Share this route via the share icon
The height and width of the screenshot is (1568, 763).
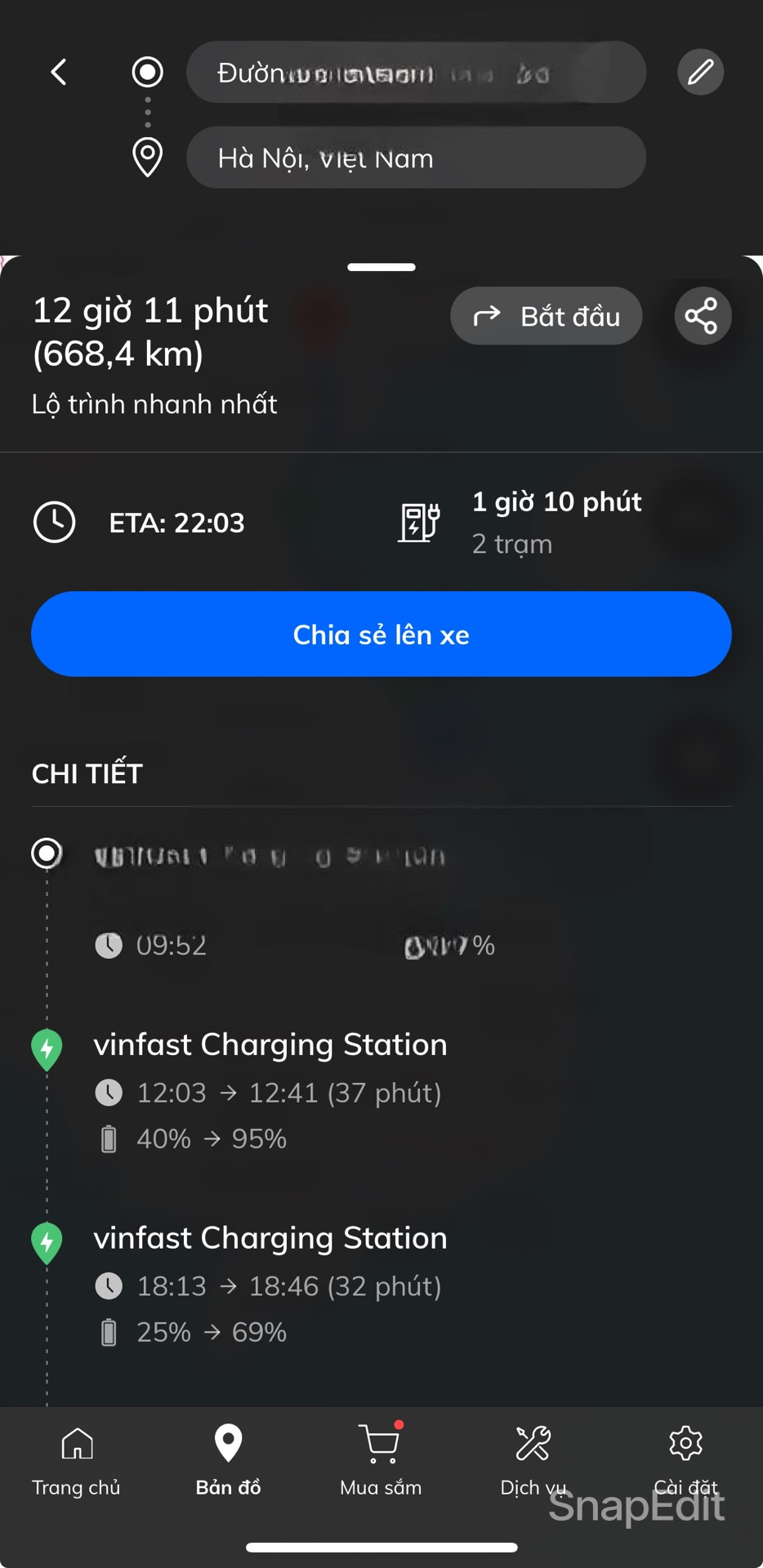[x=702, y=316]
